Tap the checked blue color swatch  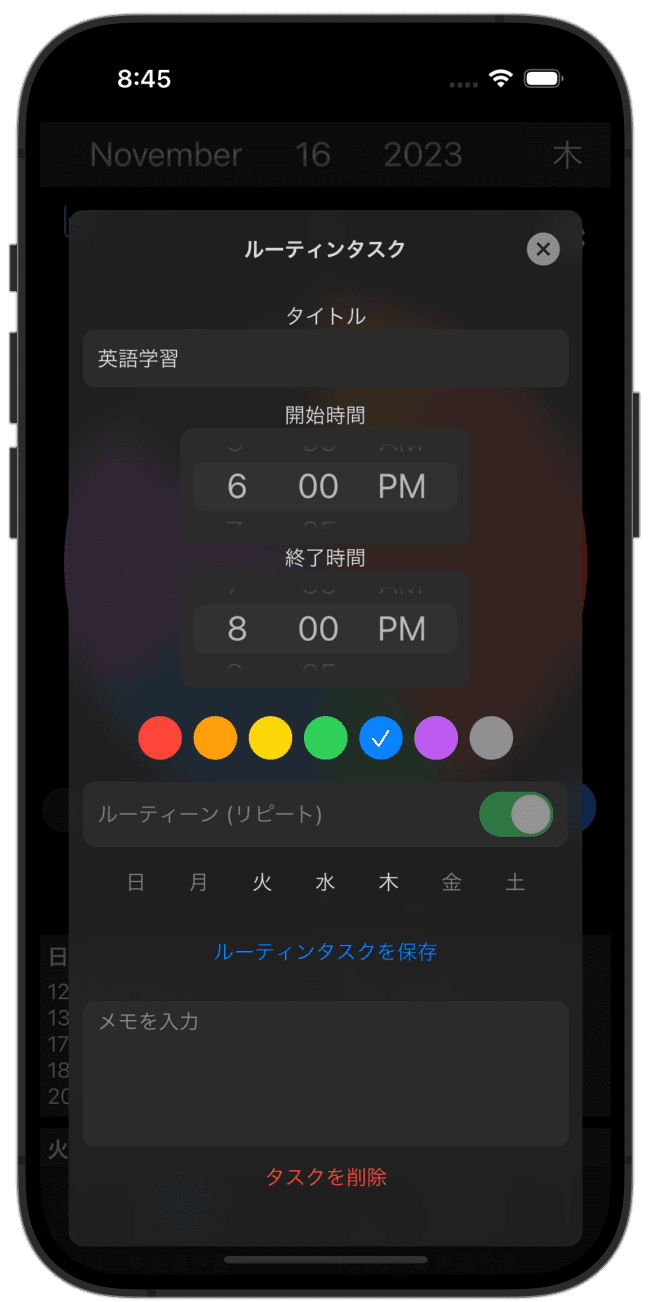[381, 738]
